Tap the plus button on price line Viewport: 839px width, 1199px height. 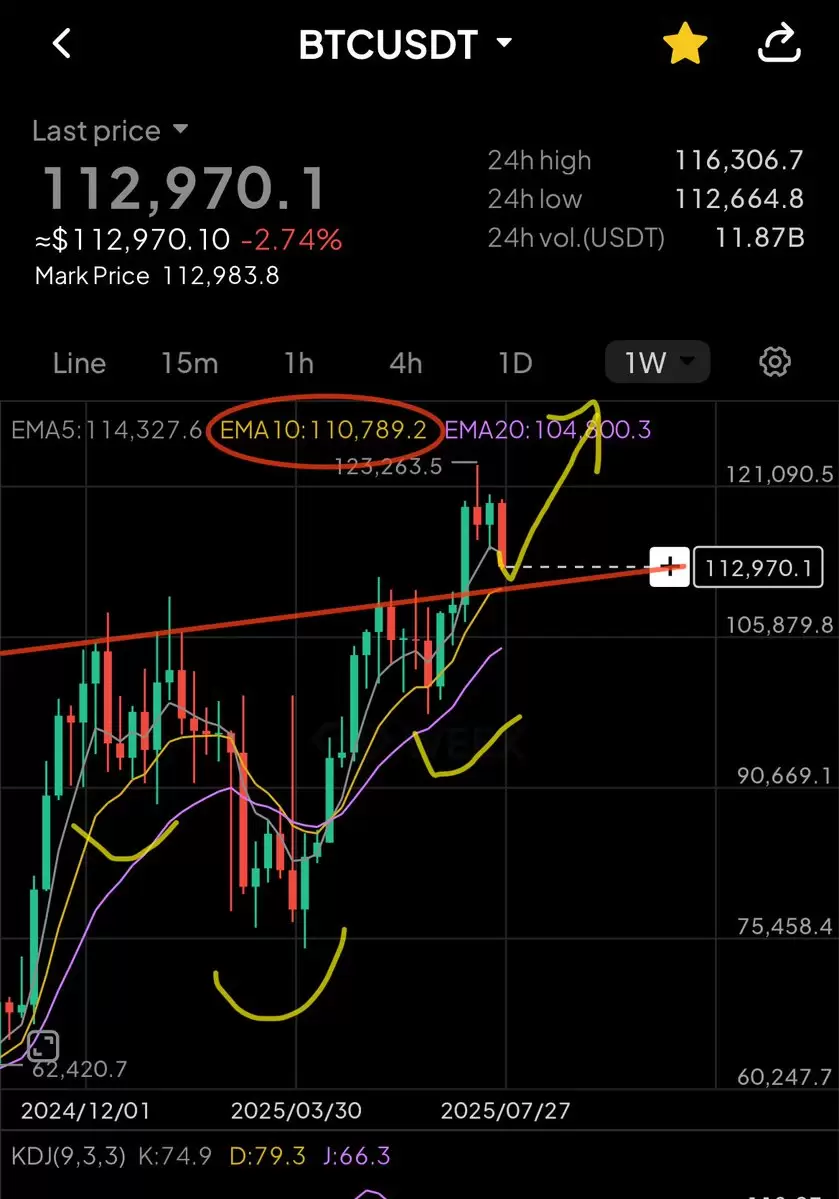(x=669, y=567)
